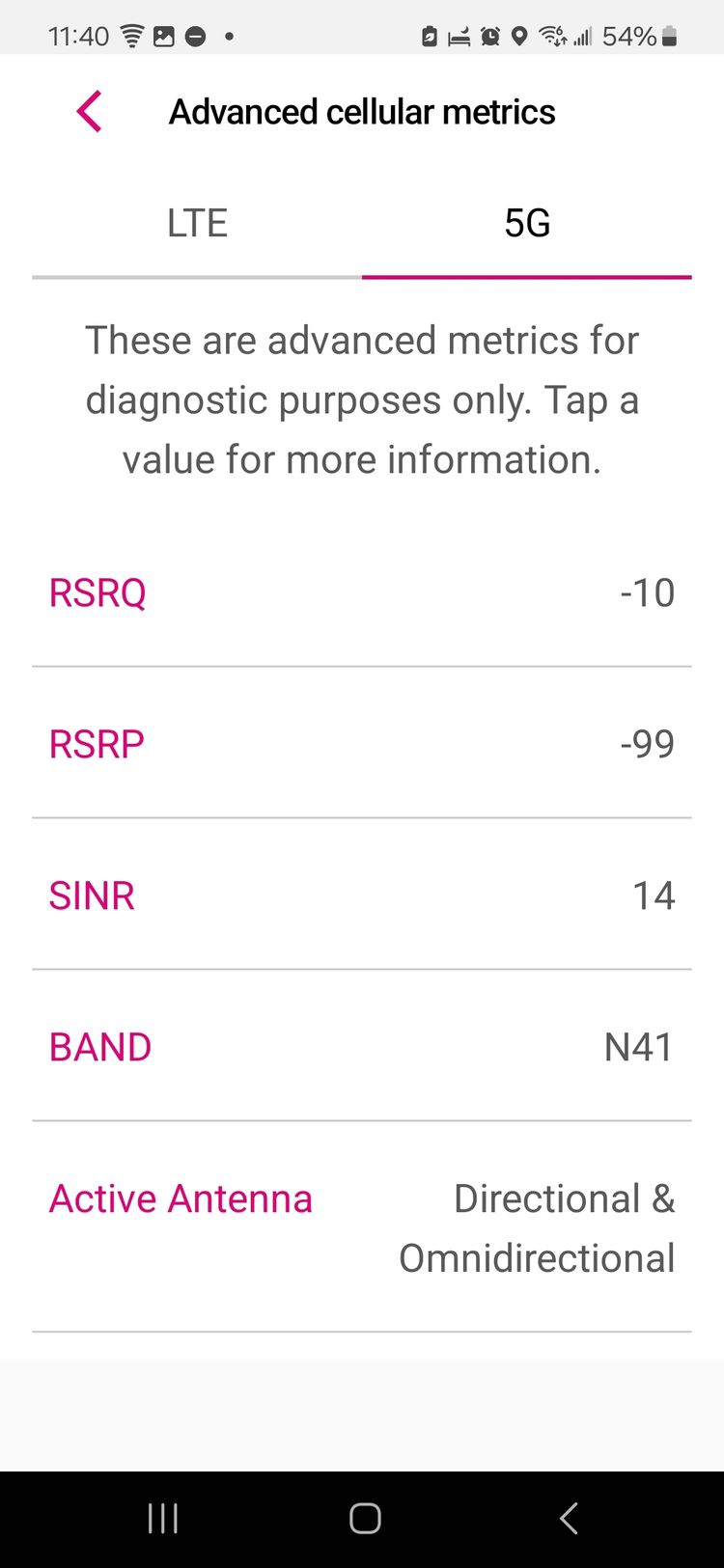Show Active Antenna details
The width and height of the screenshot is (724, 1568).
pos(362,1227)
